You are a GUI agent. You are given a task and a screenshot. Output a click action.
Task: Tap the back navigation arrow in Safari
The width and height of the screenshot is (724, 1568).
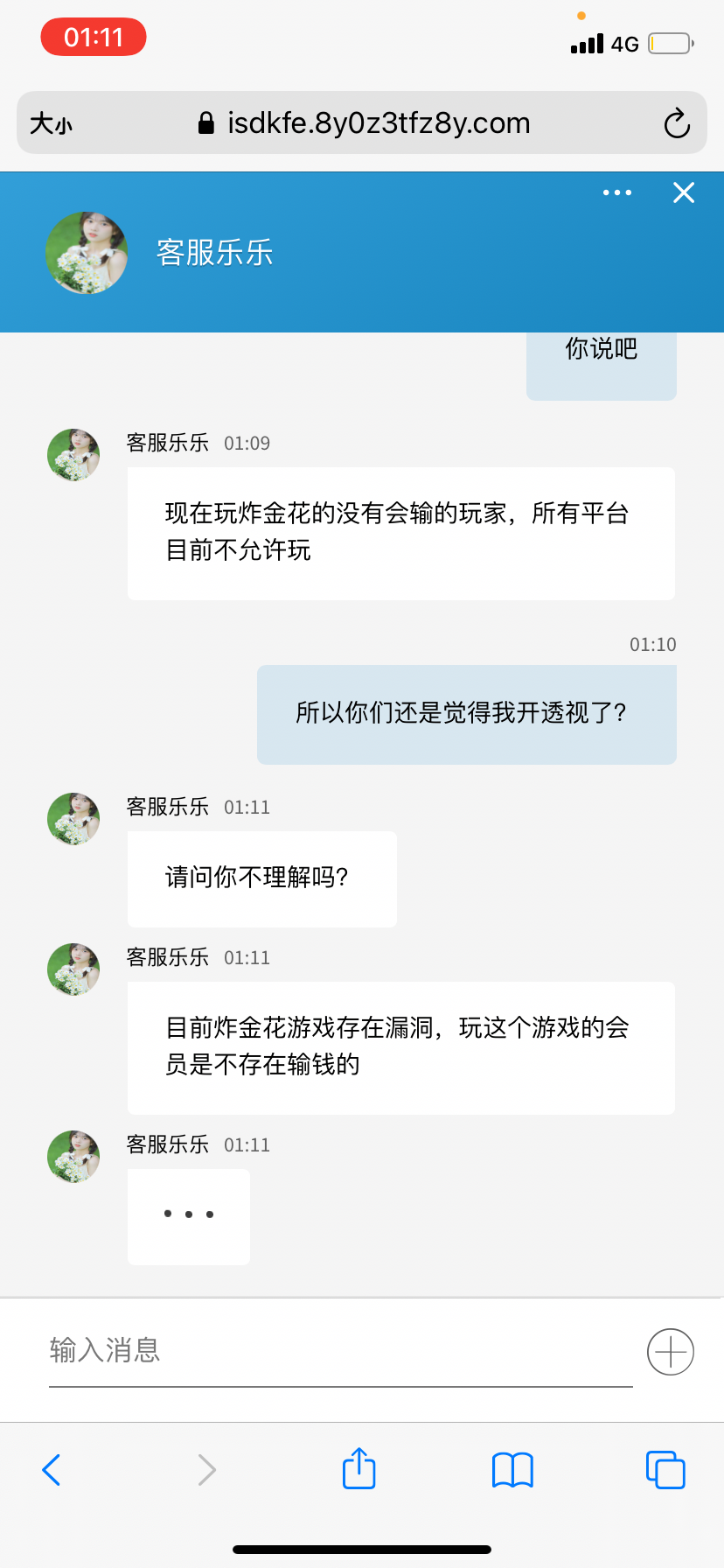coord(51,1469)
